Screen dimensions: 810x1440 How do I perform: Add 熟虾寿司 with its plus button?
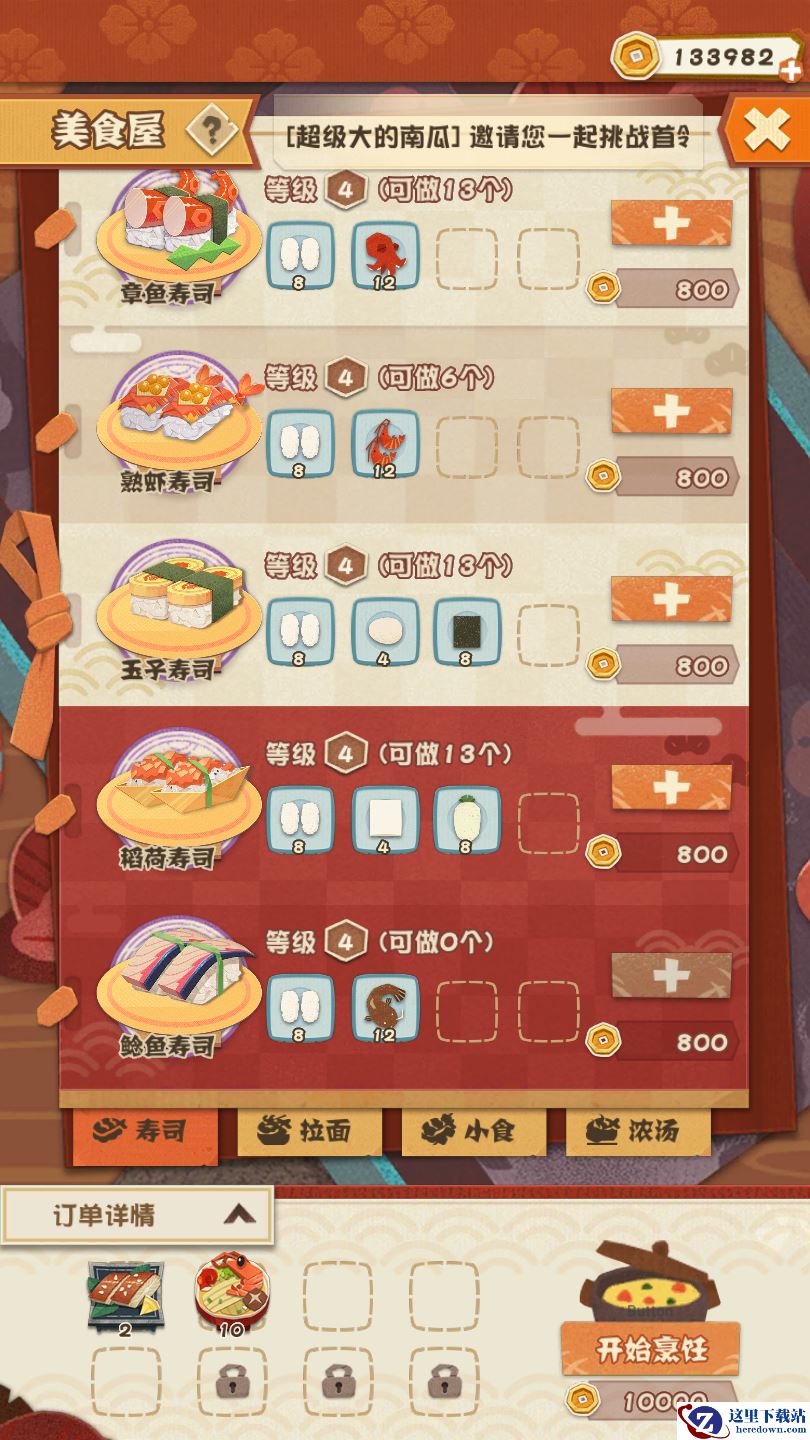tap(671, 411)
